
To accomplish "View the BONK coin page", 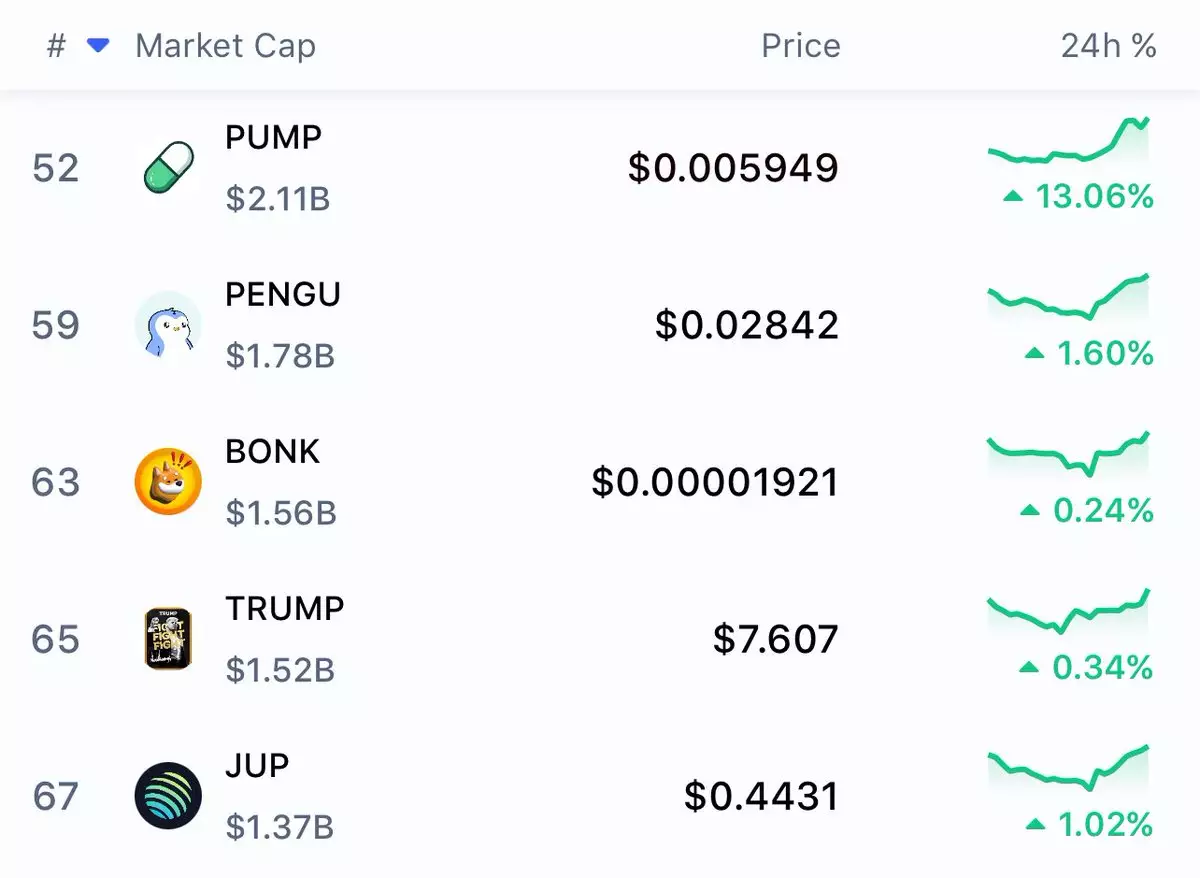I will coord(272,451).
